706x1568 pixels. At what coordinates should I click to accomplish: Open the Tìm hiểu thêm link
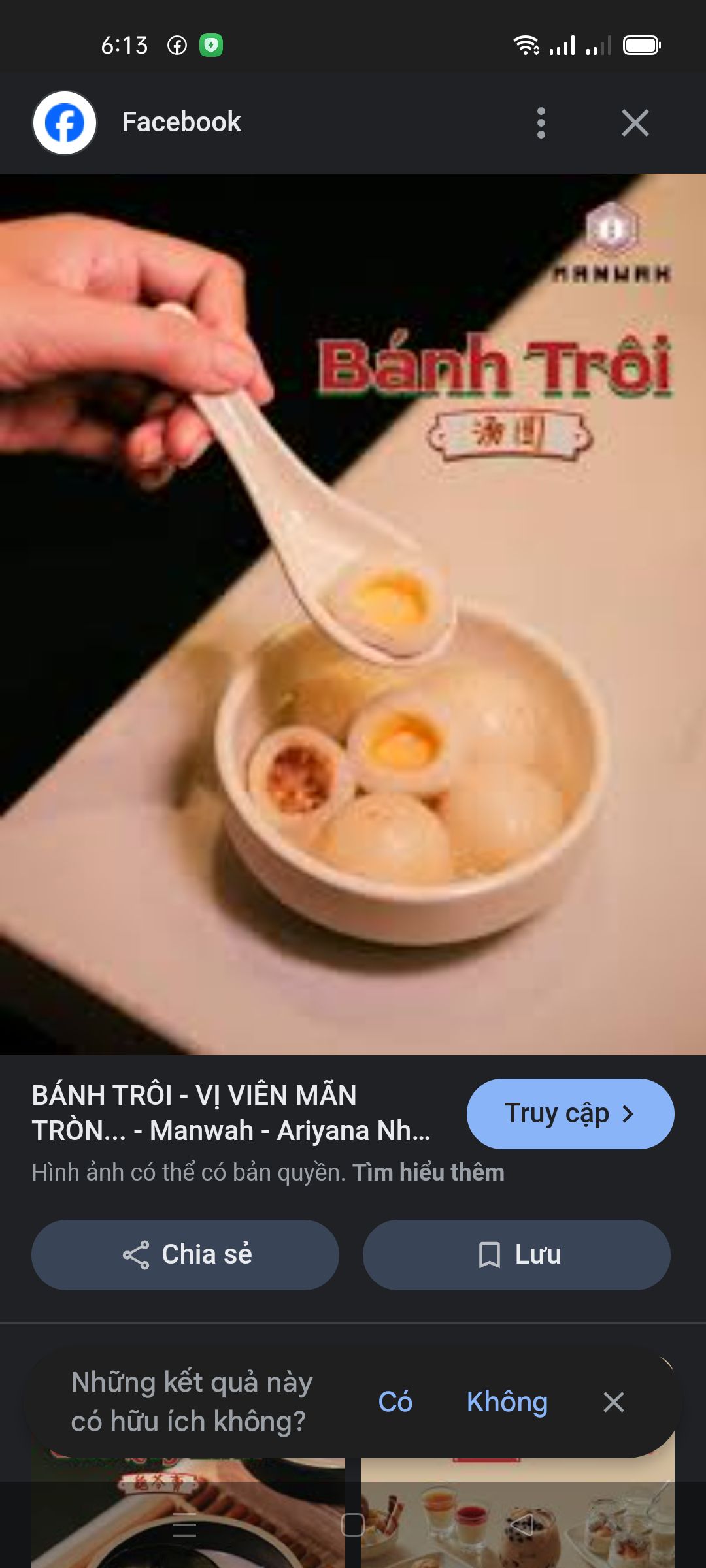pos(428,1172)
